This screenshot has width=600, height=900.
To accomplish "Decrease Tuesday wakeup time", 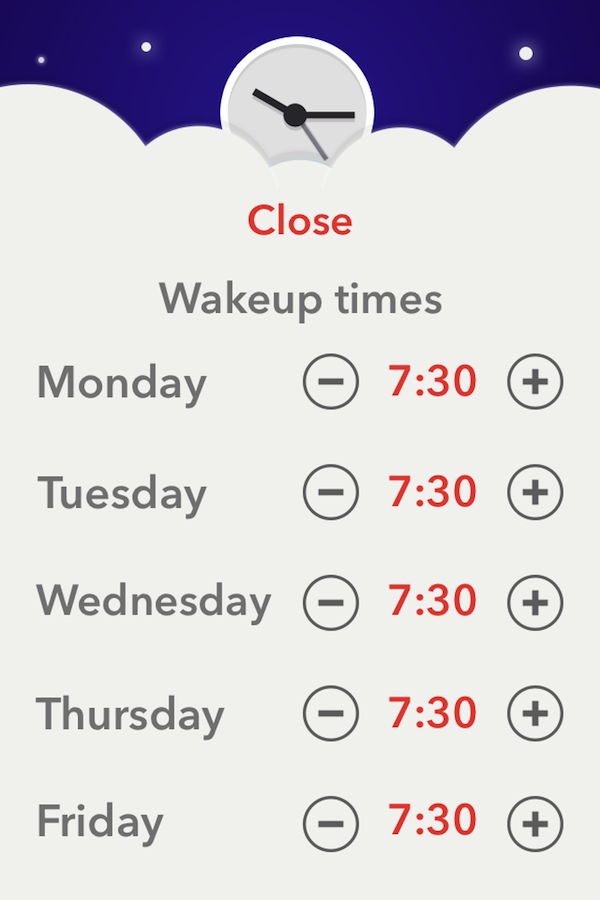I will [x=331, y=492].
